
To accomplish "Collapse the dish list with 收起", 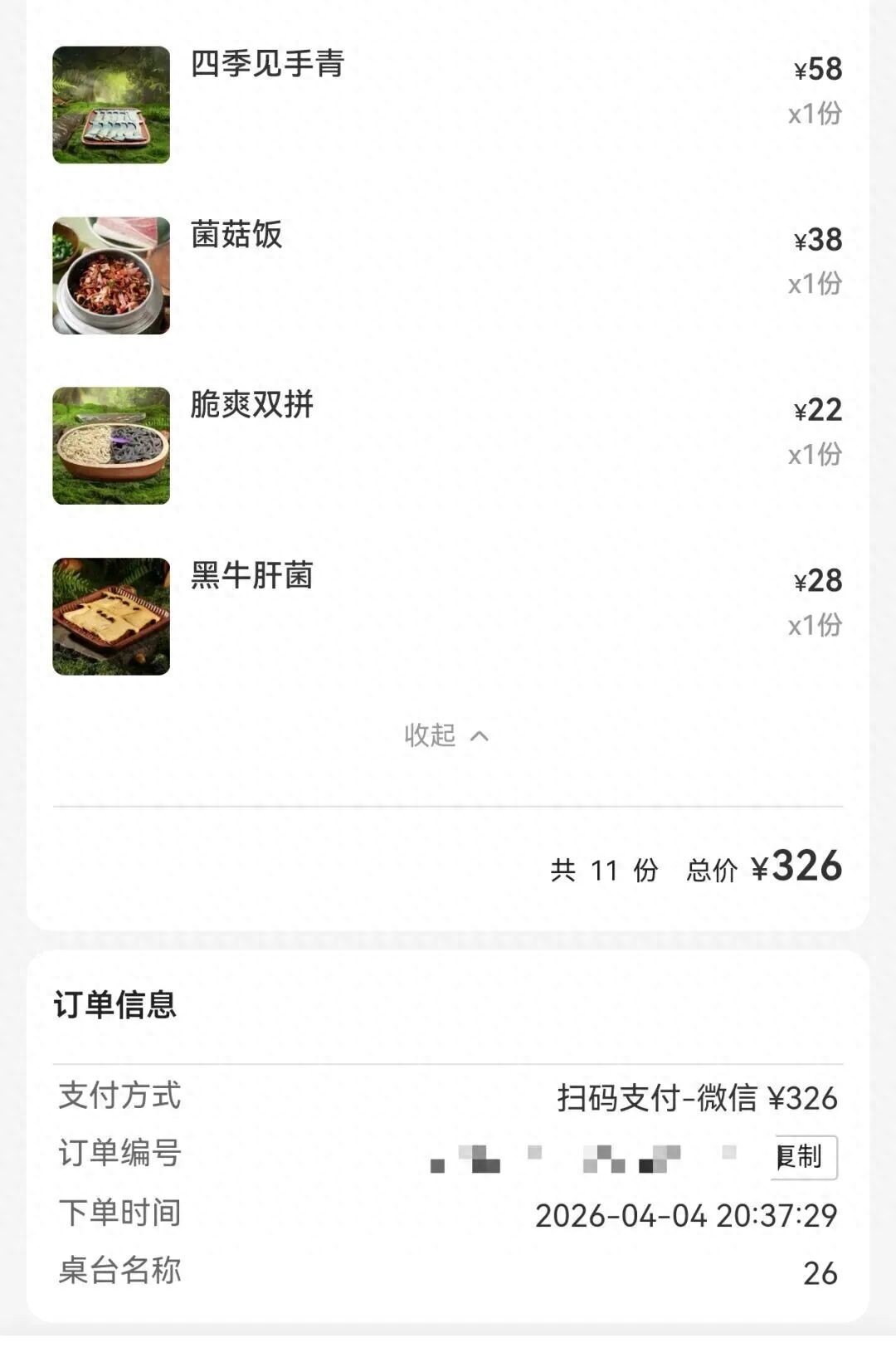I will tap(446, 735).
